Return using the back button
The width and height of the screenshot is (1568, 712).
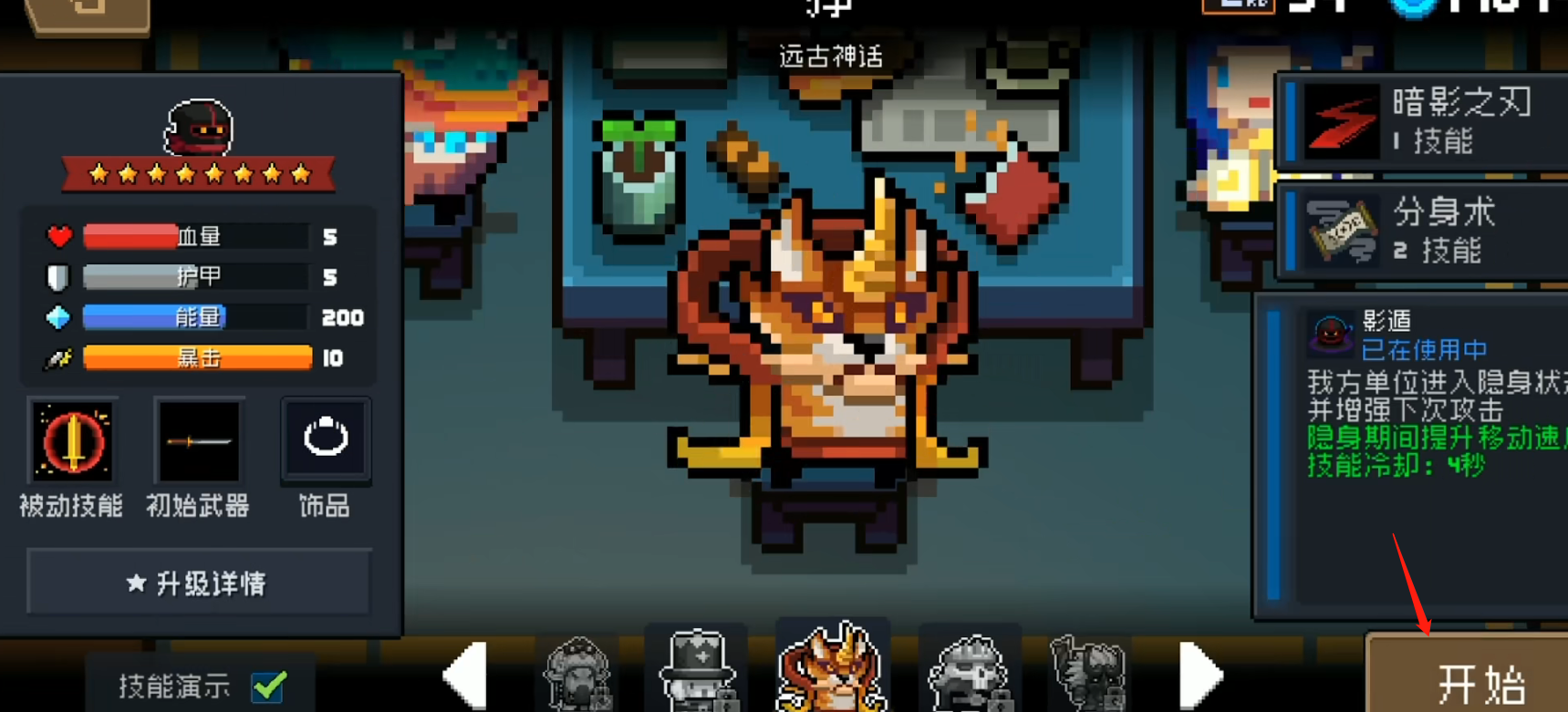point(88,11)
